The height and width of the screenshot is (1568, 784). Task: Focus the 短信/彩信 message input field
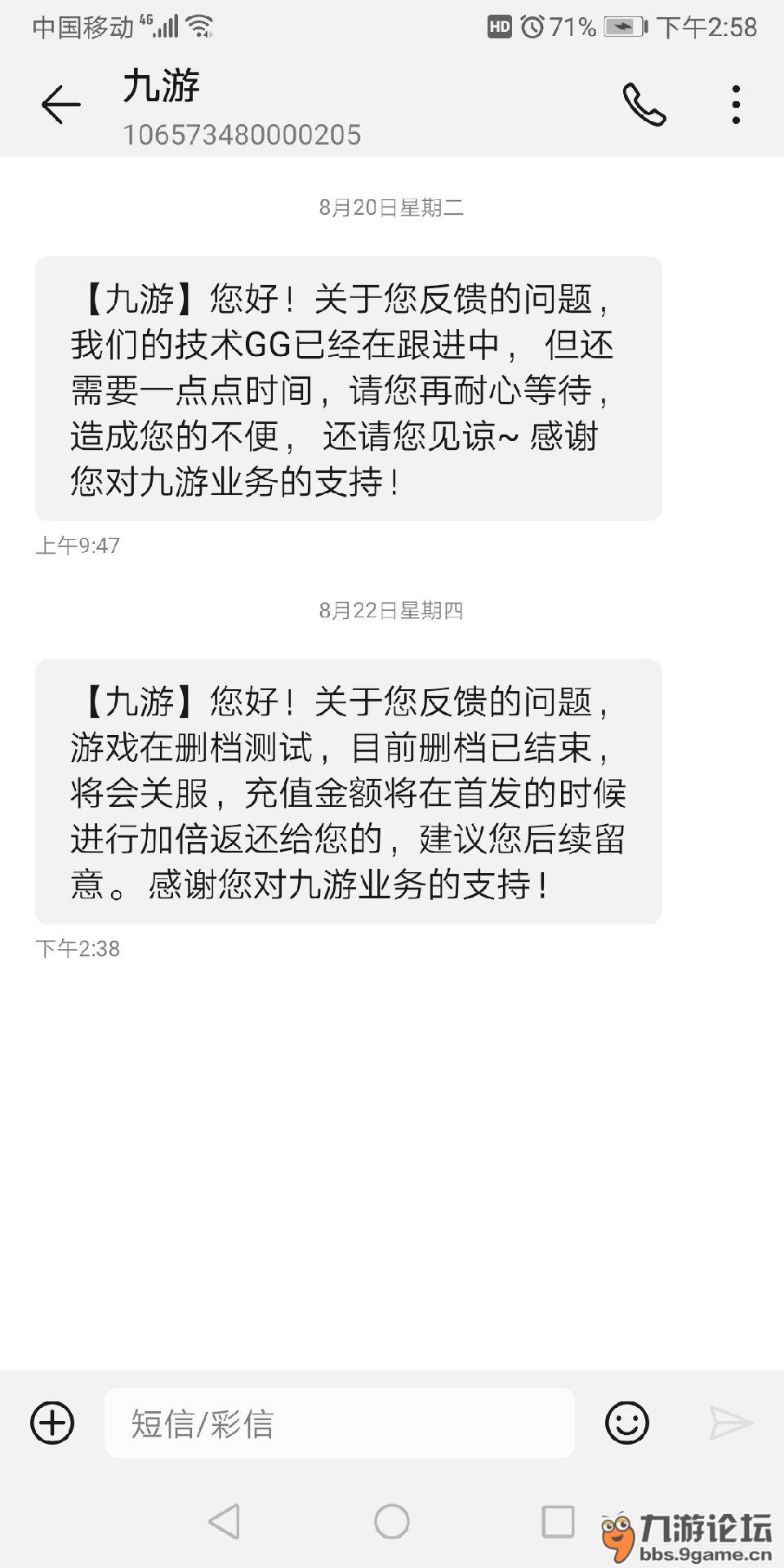click(x=340, y=1423)
